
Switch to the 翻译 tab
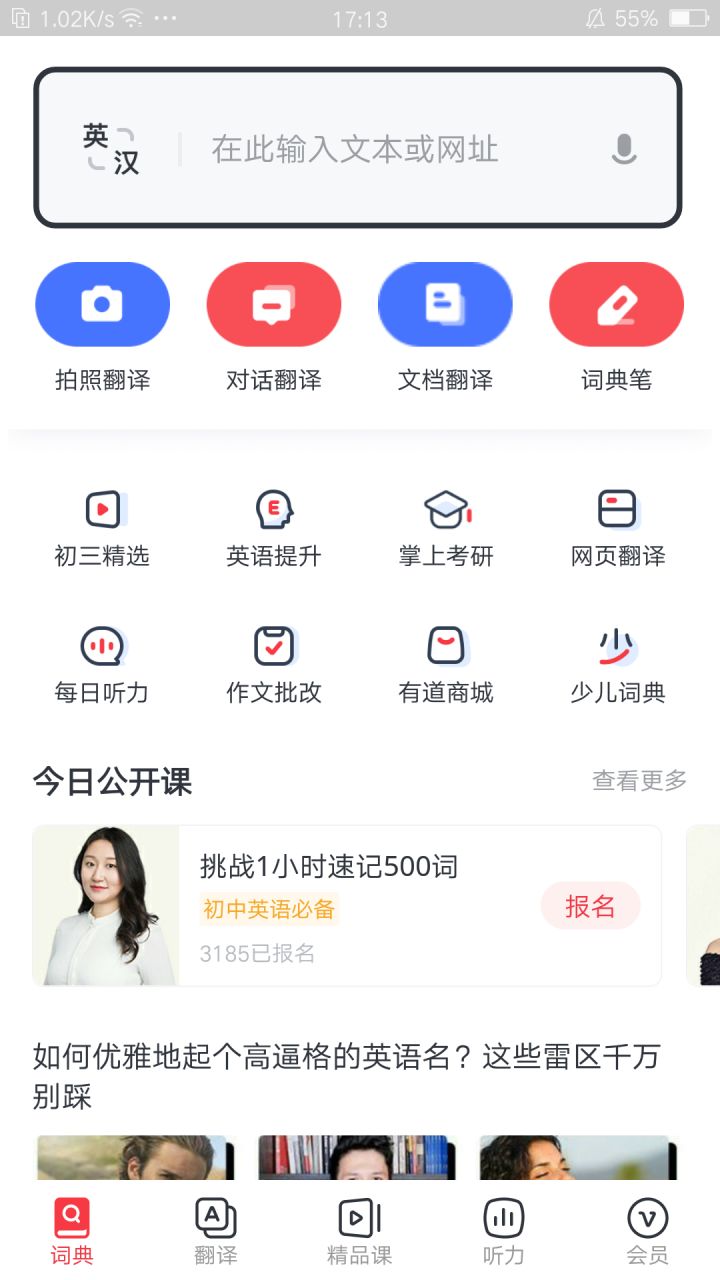[216, 1232]
